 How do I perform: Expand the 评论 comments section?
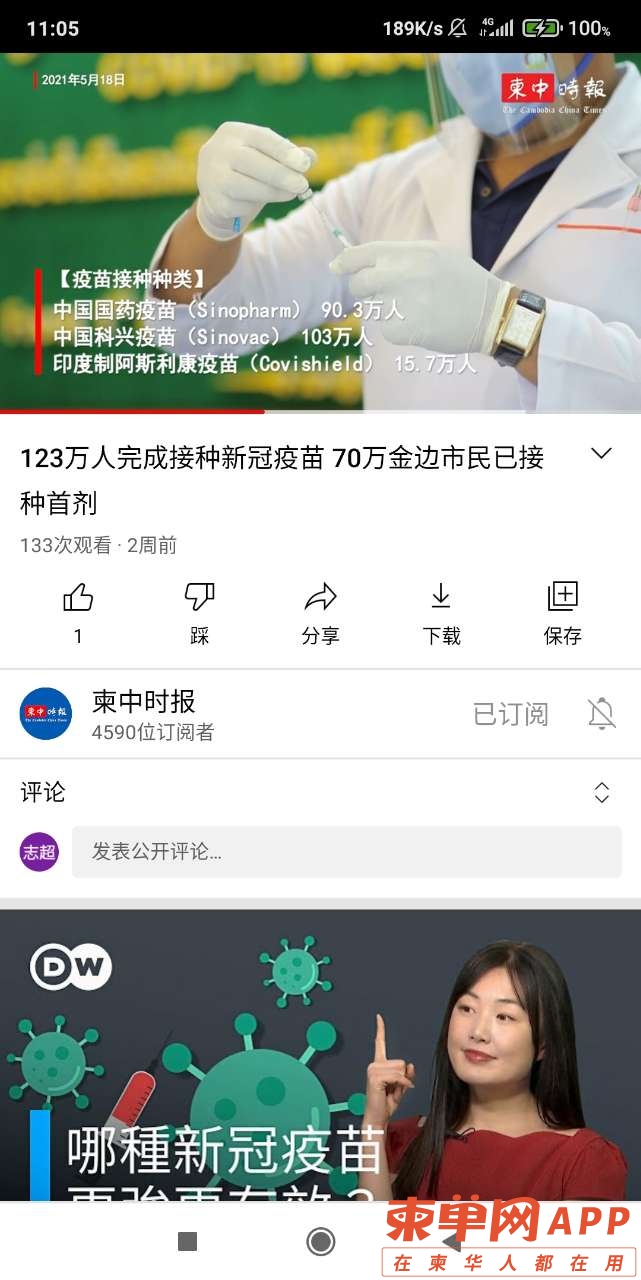601,793
